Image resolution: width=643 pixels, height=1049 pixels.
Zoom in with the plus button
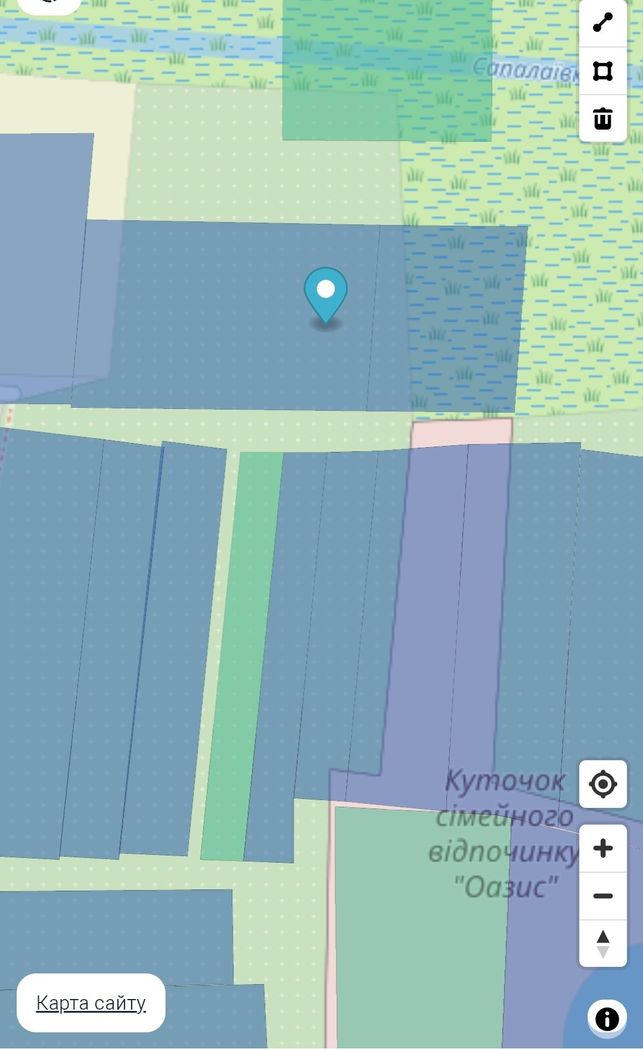[602, 848]
